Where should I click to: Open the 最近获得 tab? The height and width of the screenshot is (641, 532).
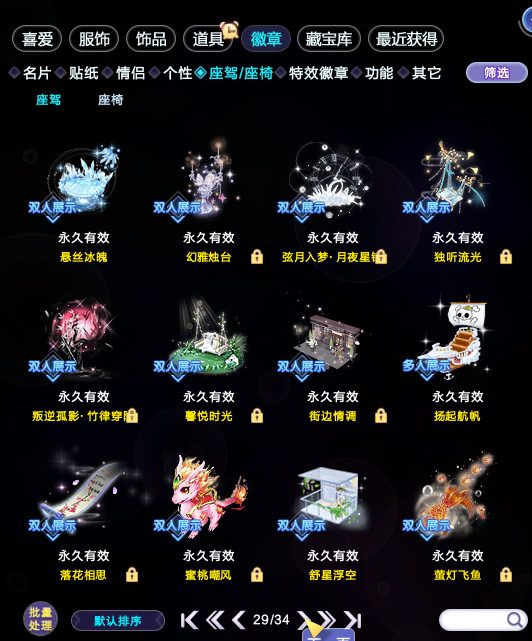[x=406, y=39]
